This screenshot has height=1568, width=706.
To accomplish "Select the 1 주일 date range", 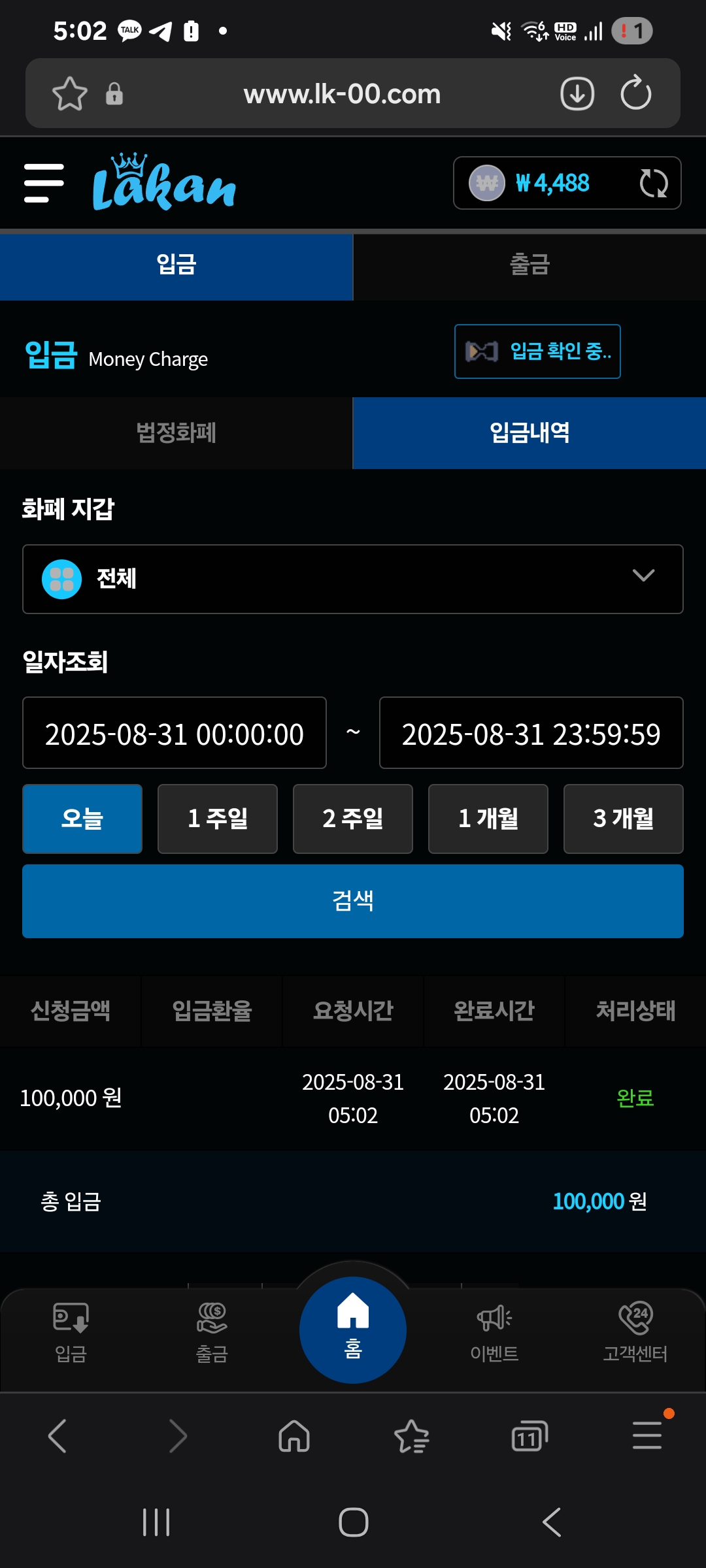I will [218, 819].
